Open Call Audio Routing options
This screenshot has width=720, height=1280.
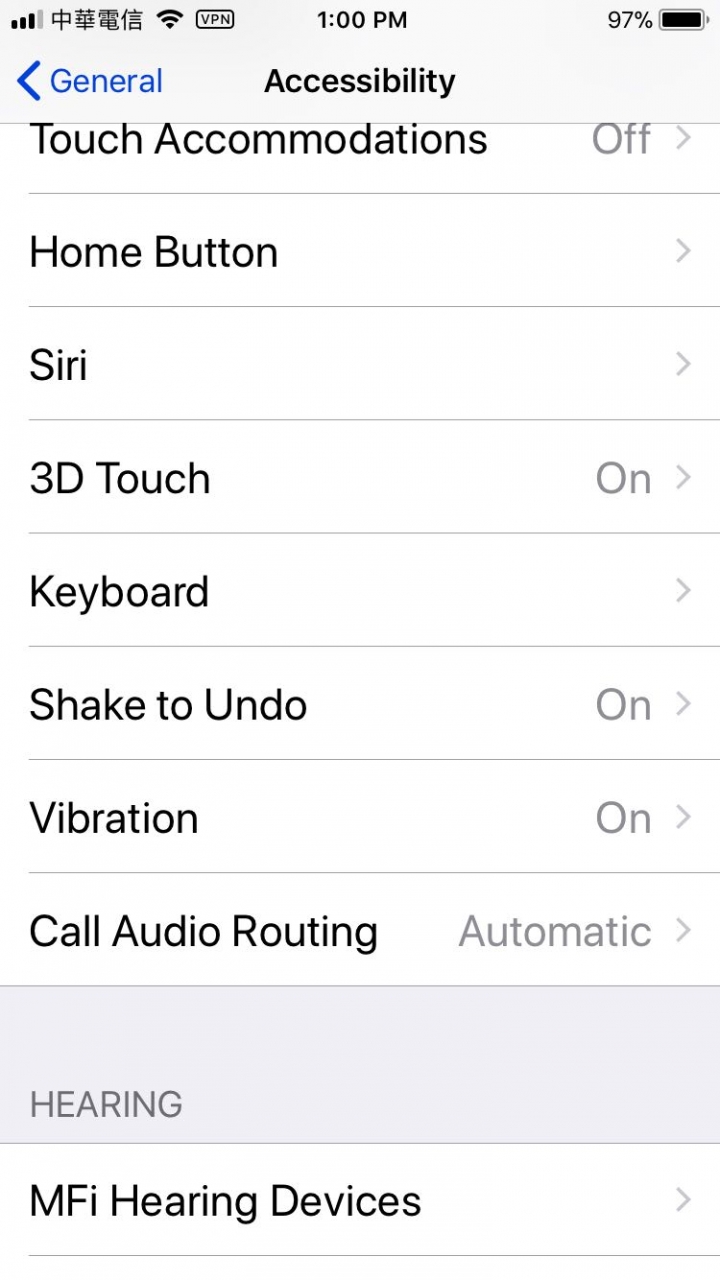tap(360, 929)
